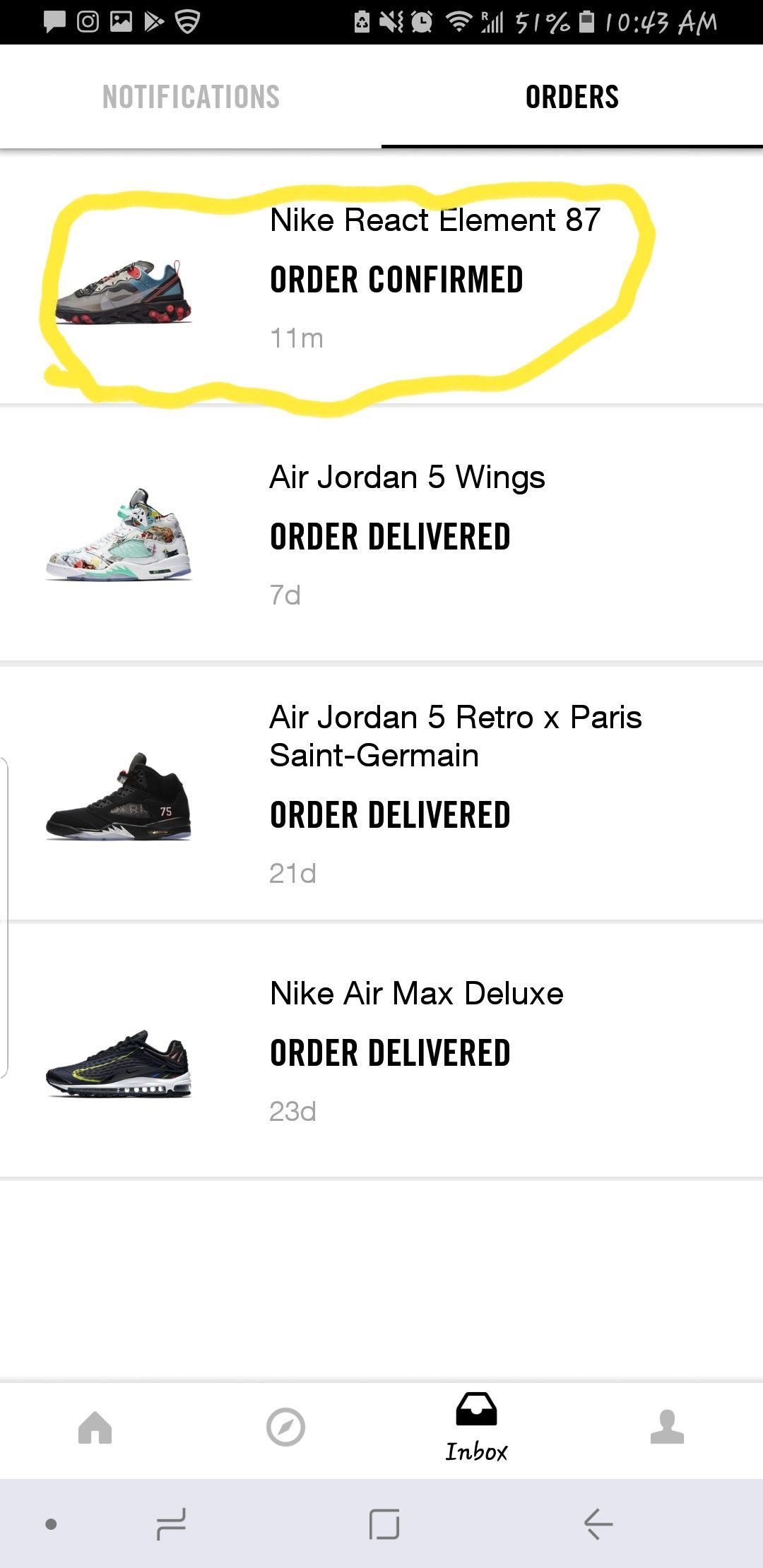Open recent apps from navigation bar
This screenshot has height=1568, width=763.
click(171, 1524)
